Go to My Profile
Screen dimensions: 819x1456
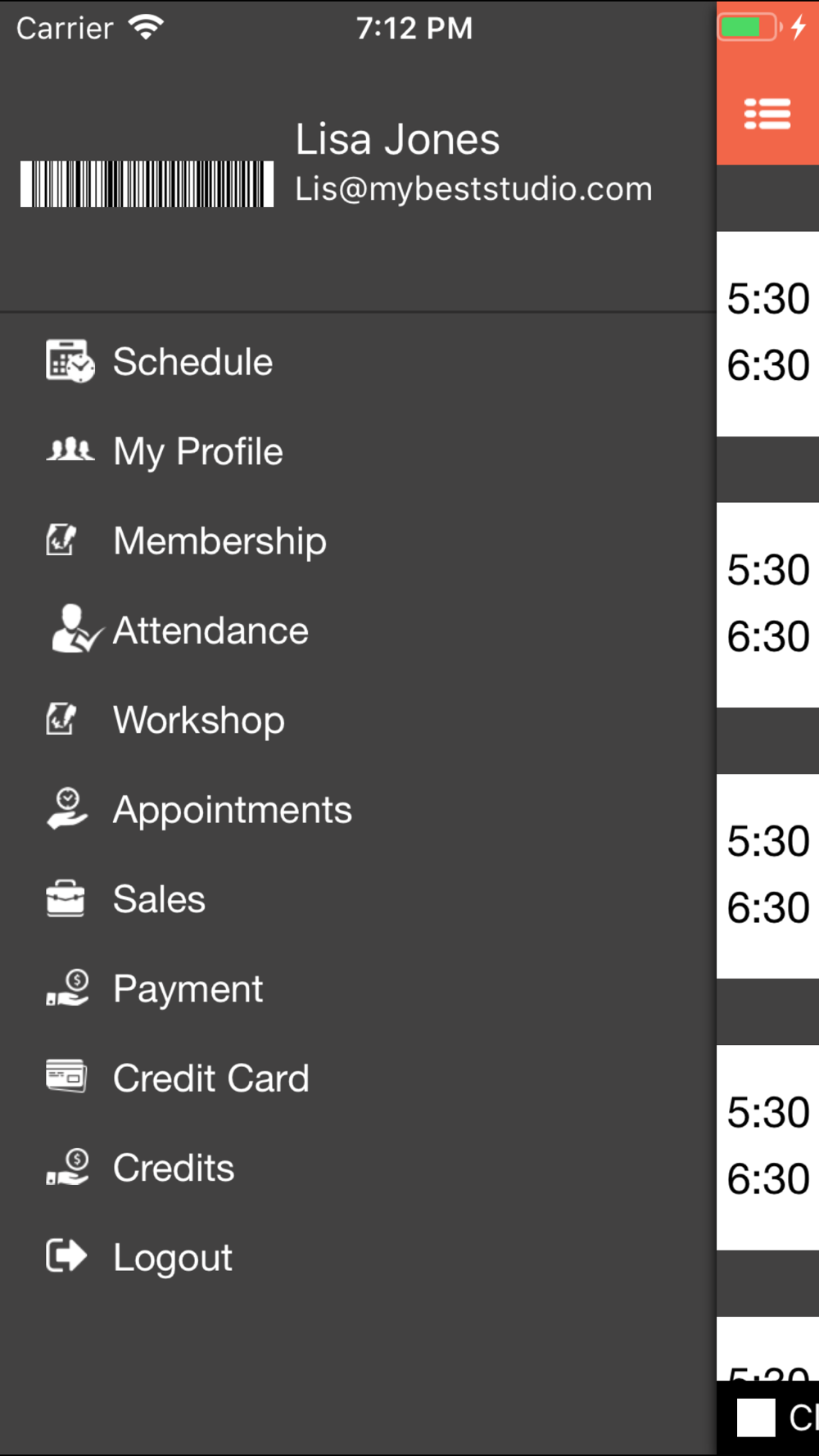pos(197,452)
